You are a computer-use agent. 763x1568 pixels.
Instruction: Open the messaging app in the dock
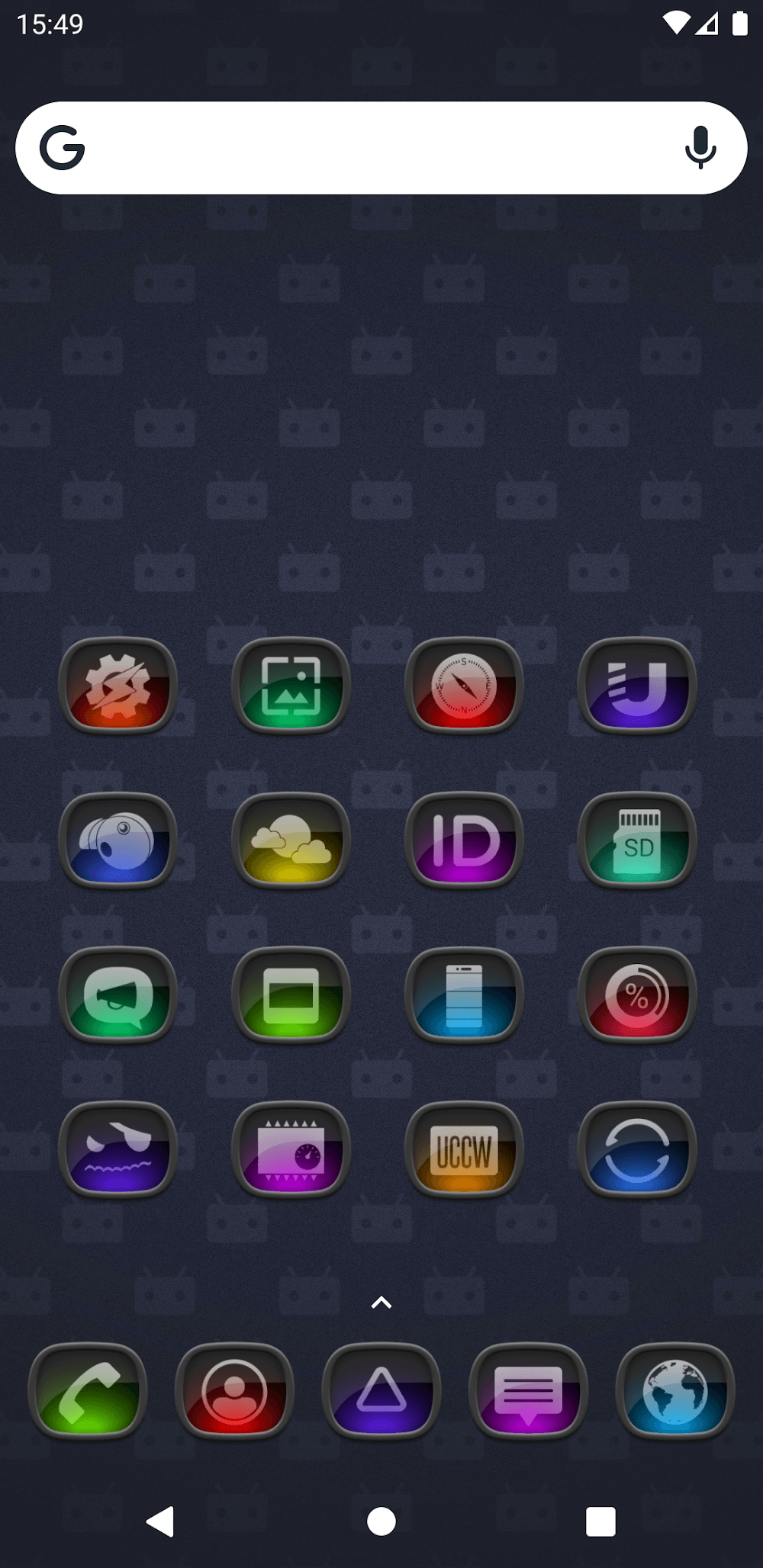tap(528, 1391)
